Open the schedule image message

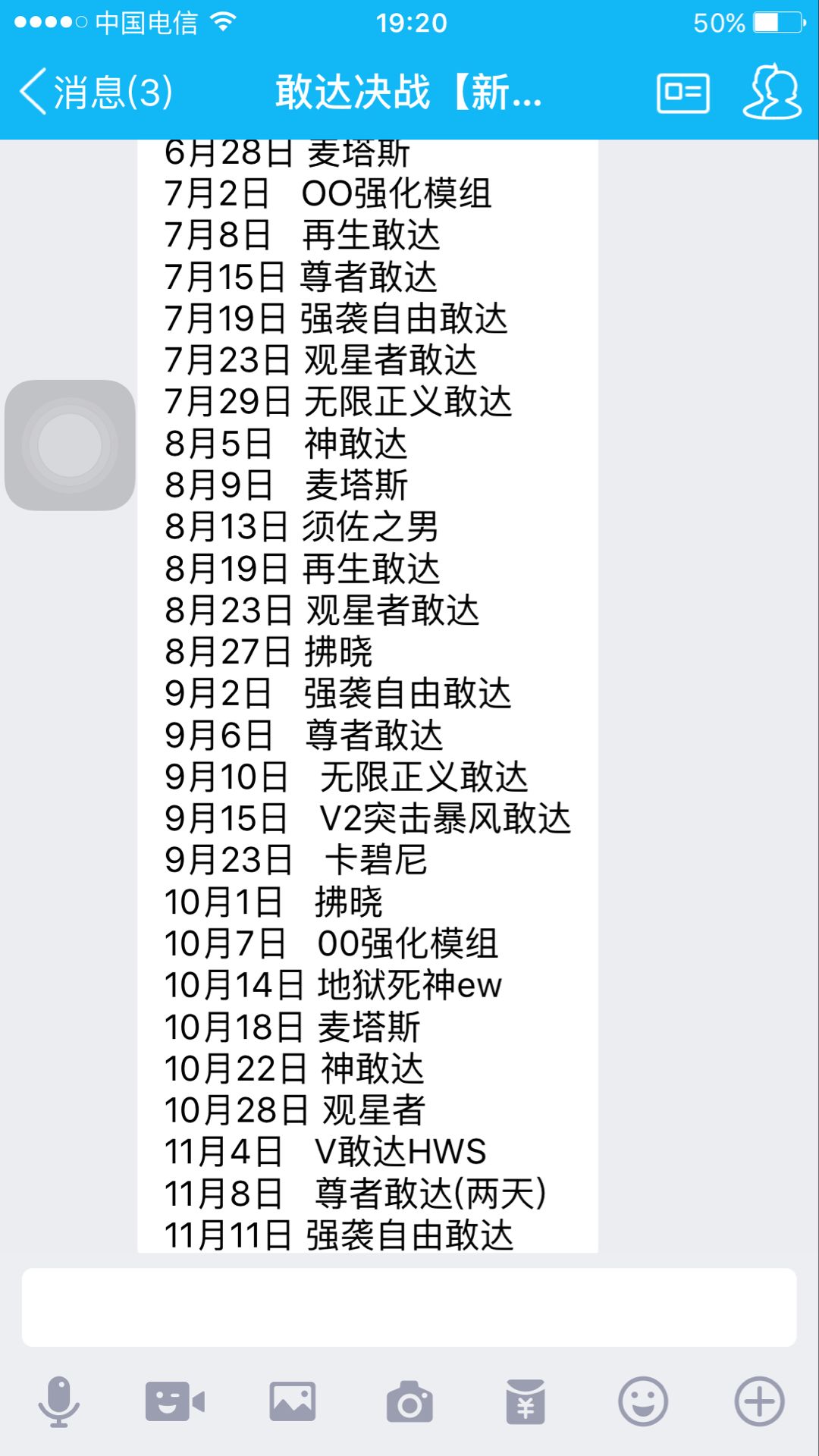(368, 695)
